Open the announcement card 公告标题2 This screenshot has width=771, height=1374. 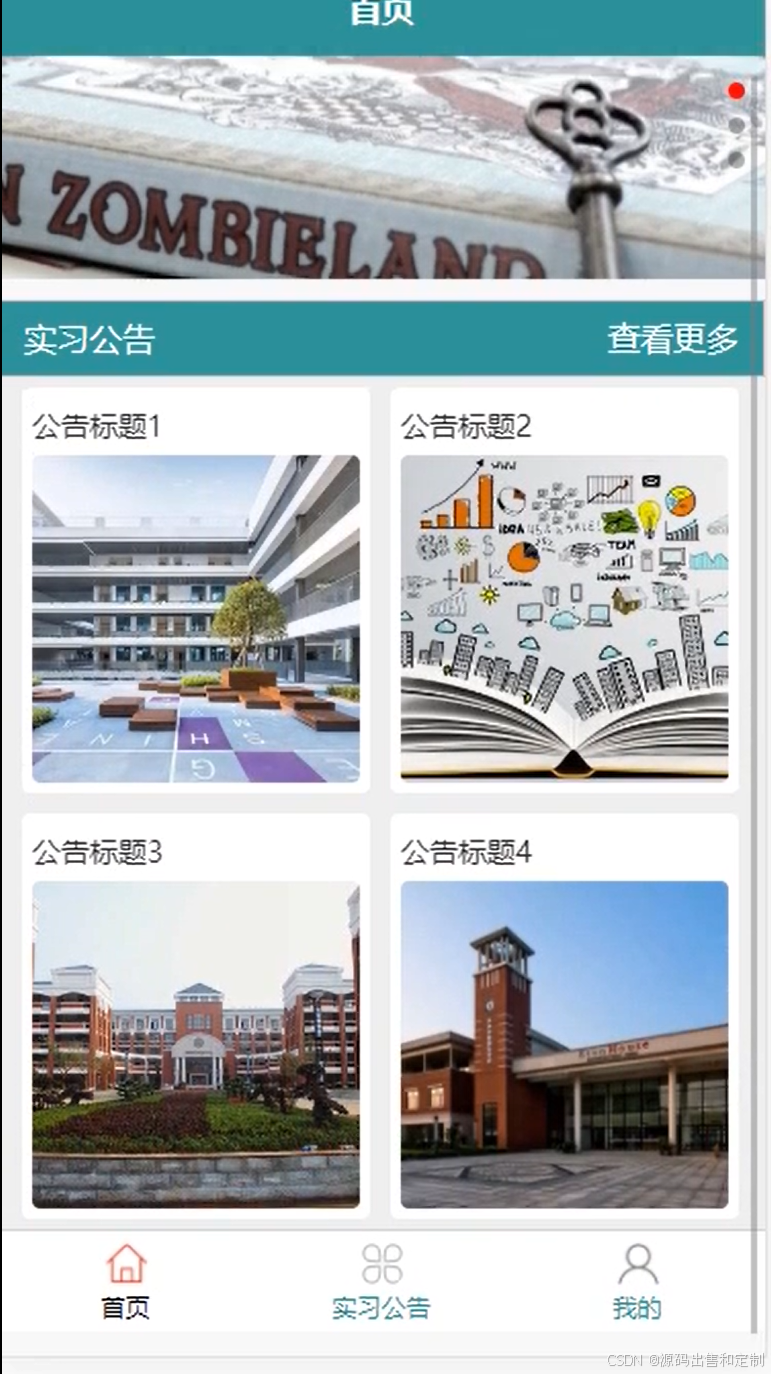564,590
